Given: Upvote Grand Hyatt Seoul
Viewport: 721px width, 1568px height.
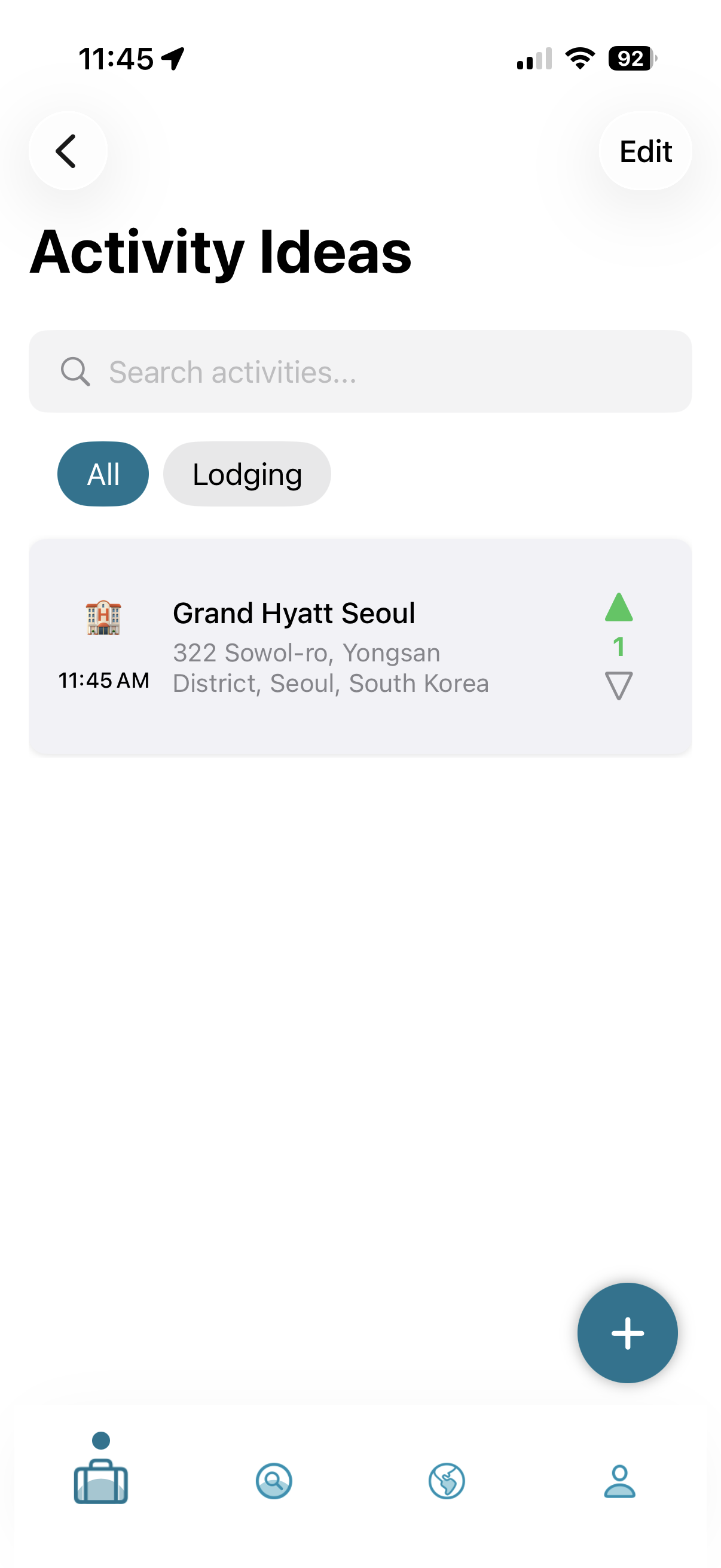Looking at the screenshot, I should (618, 608).
